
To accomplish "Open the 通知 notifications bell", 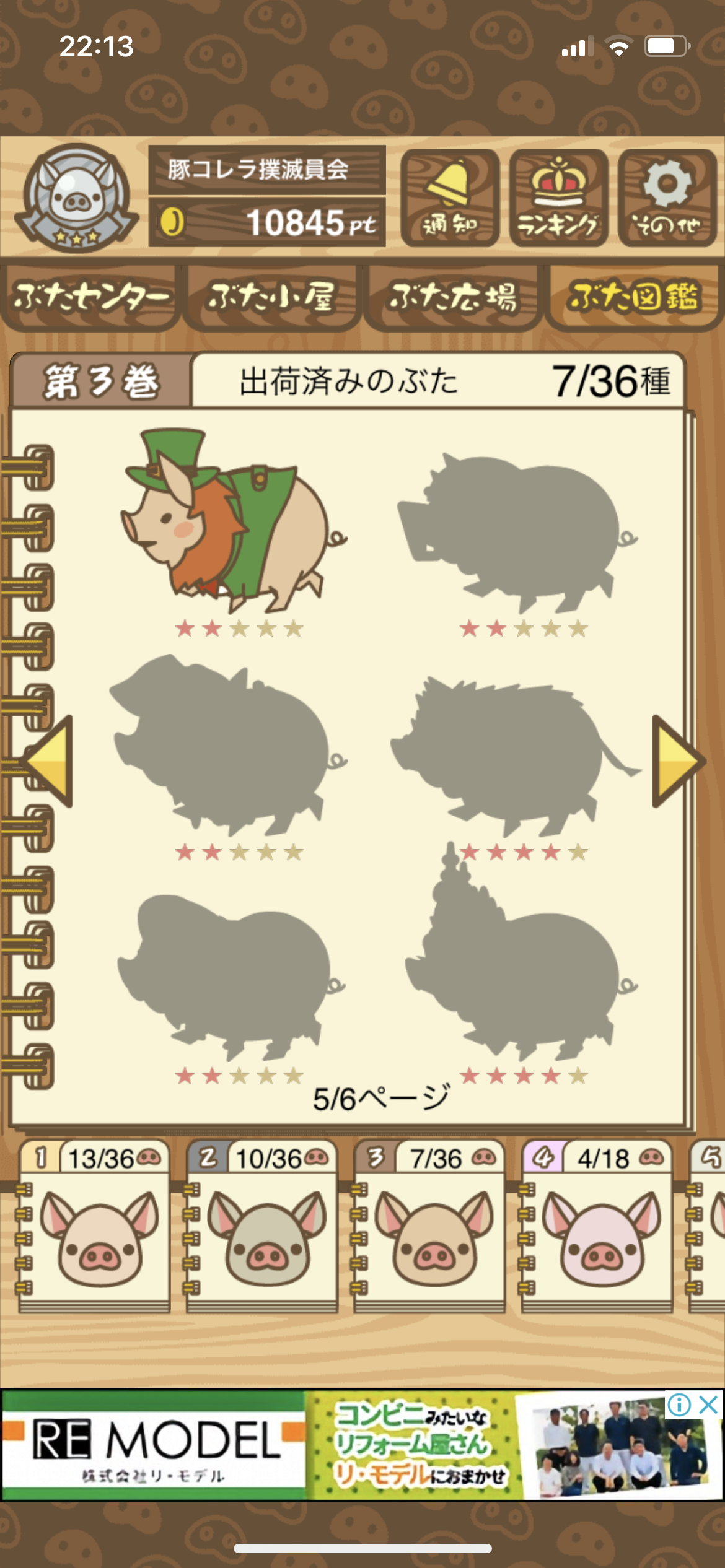I will 450,198.
